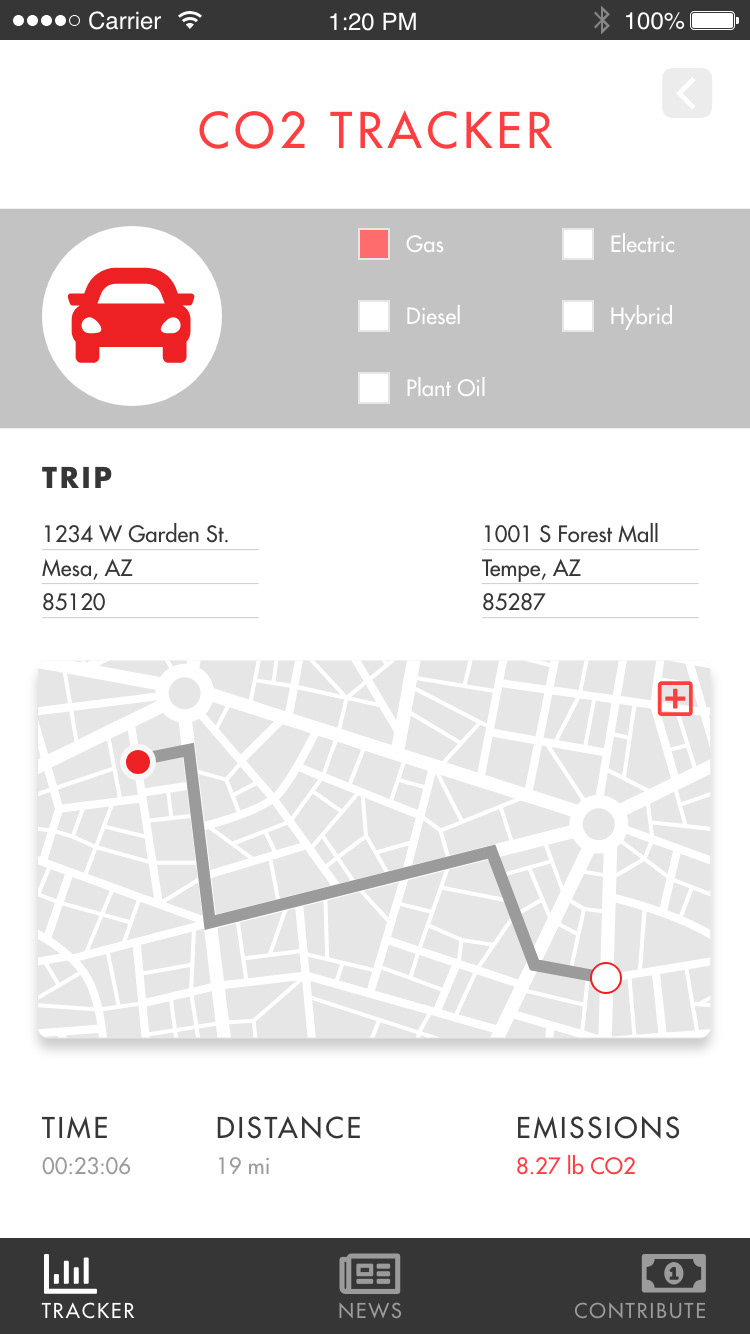Screen dimensions: 750x1334
Task: Switch to the Tracker tab
Action: click(x=88, y=1287)
